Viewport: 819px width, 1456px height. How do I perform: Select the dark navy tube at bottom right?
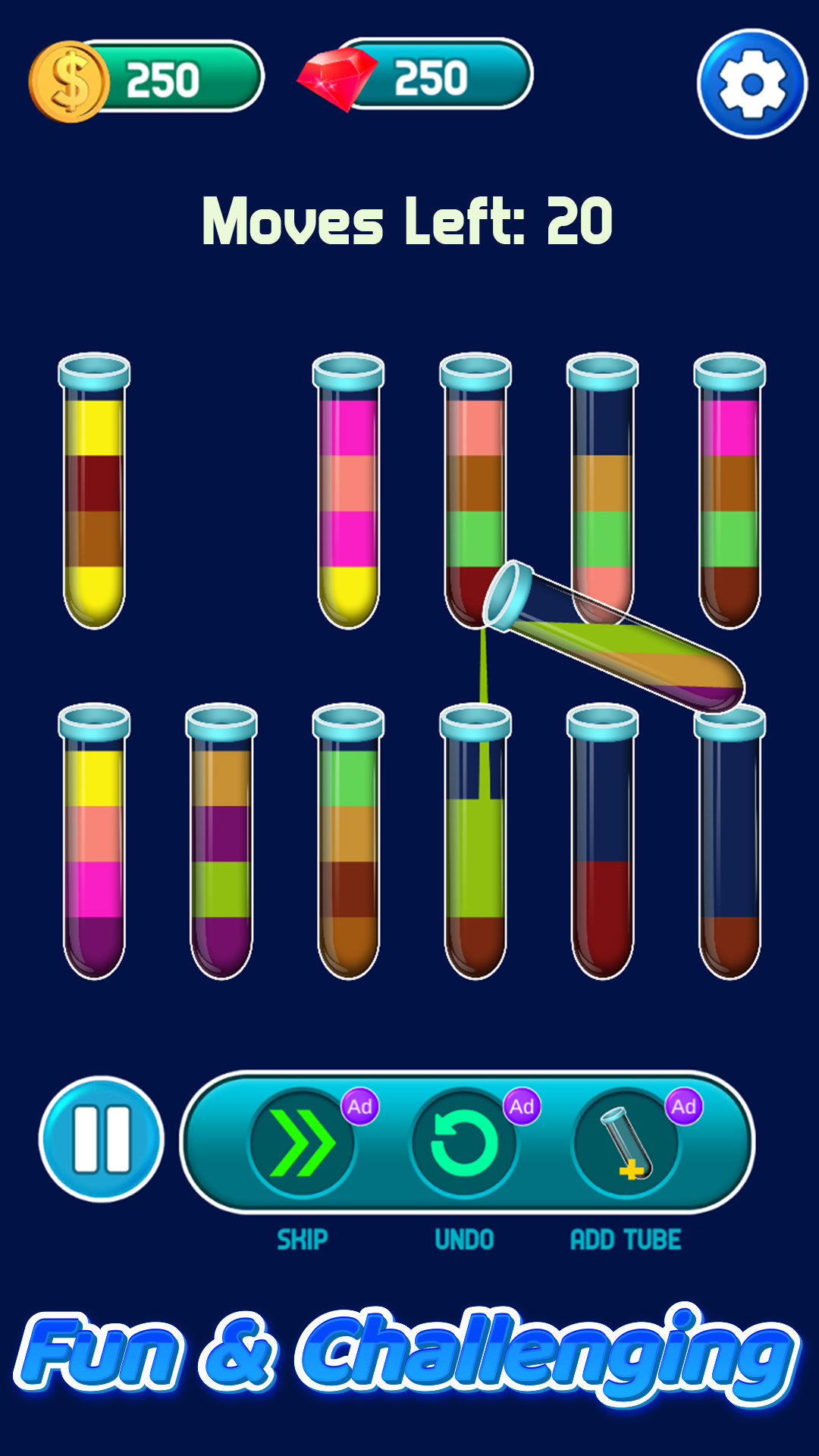[728, 842]
